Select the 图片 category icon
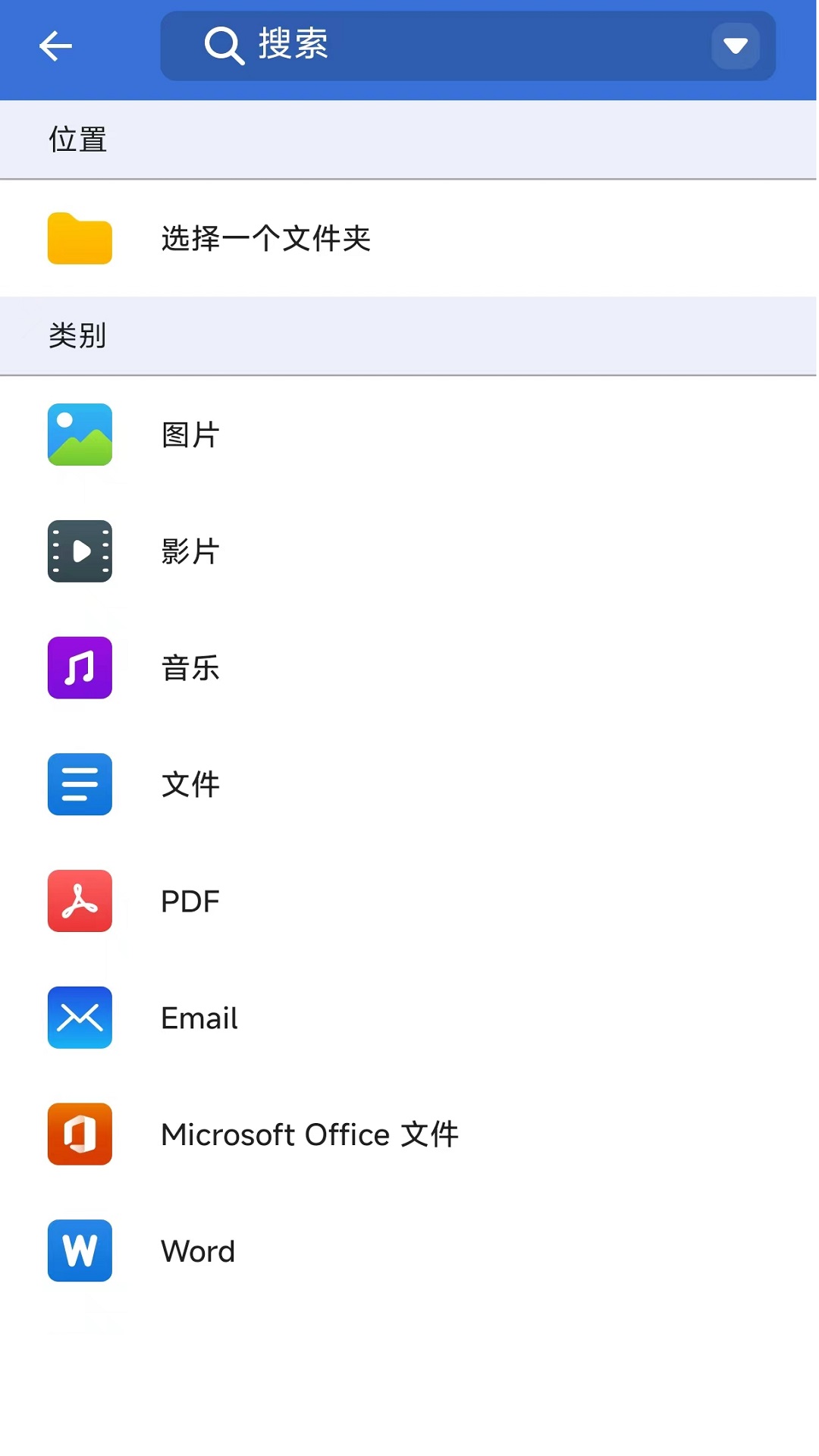Image resolution: width=819 pixels, height=1456 pixels. tap(79, 435)
